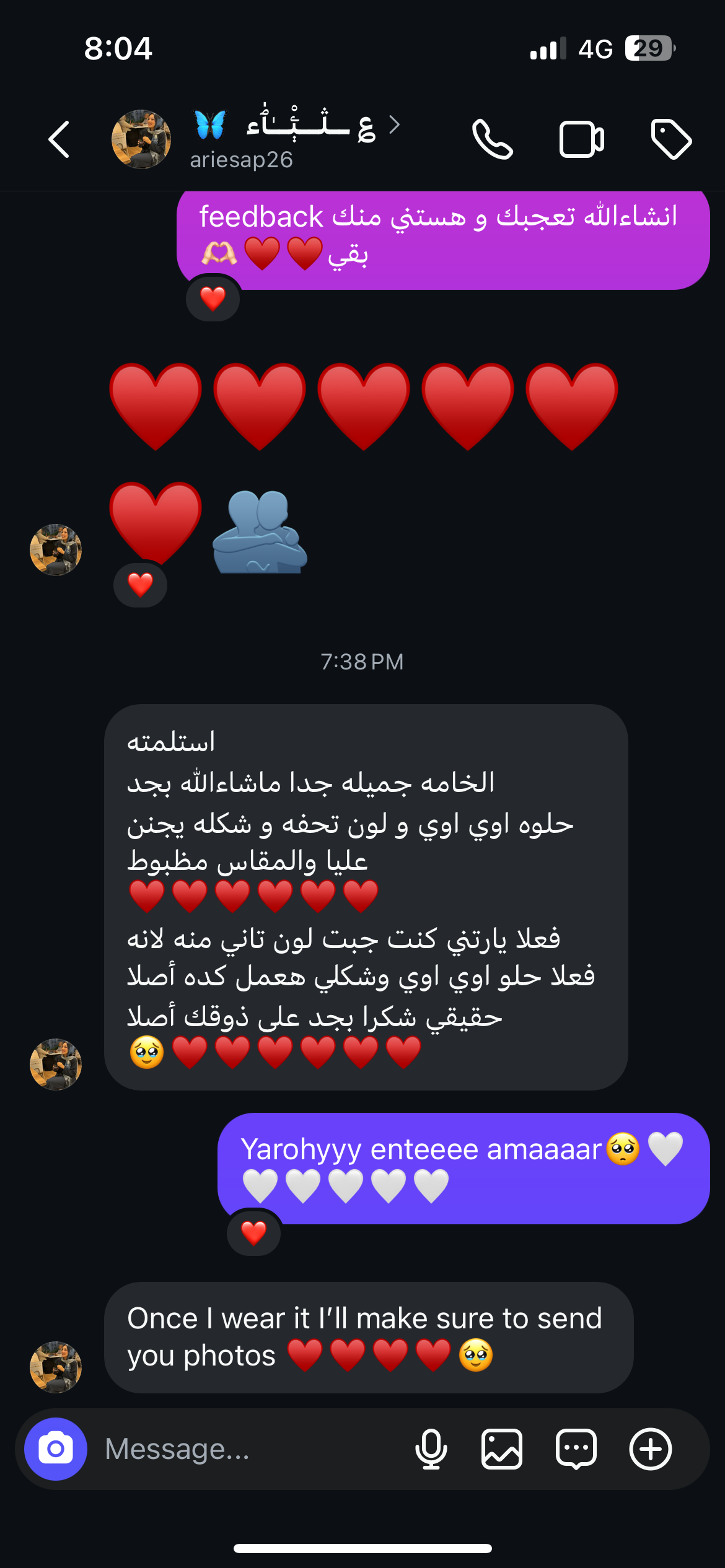Screen dimensions: 725x1568
Task: Open saved replies chat bubble icon
Action: (x=576, y=1449)
